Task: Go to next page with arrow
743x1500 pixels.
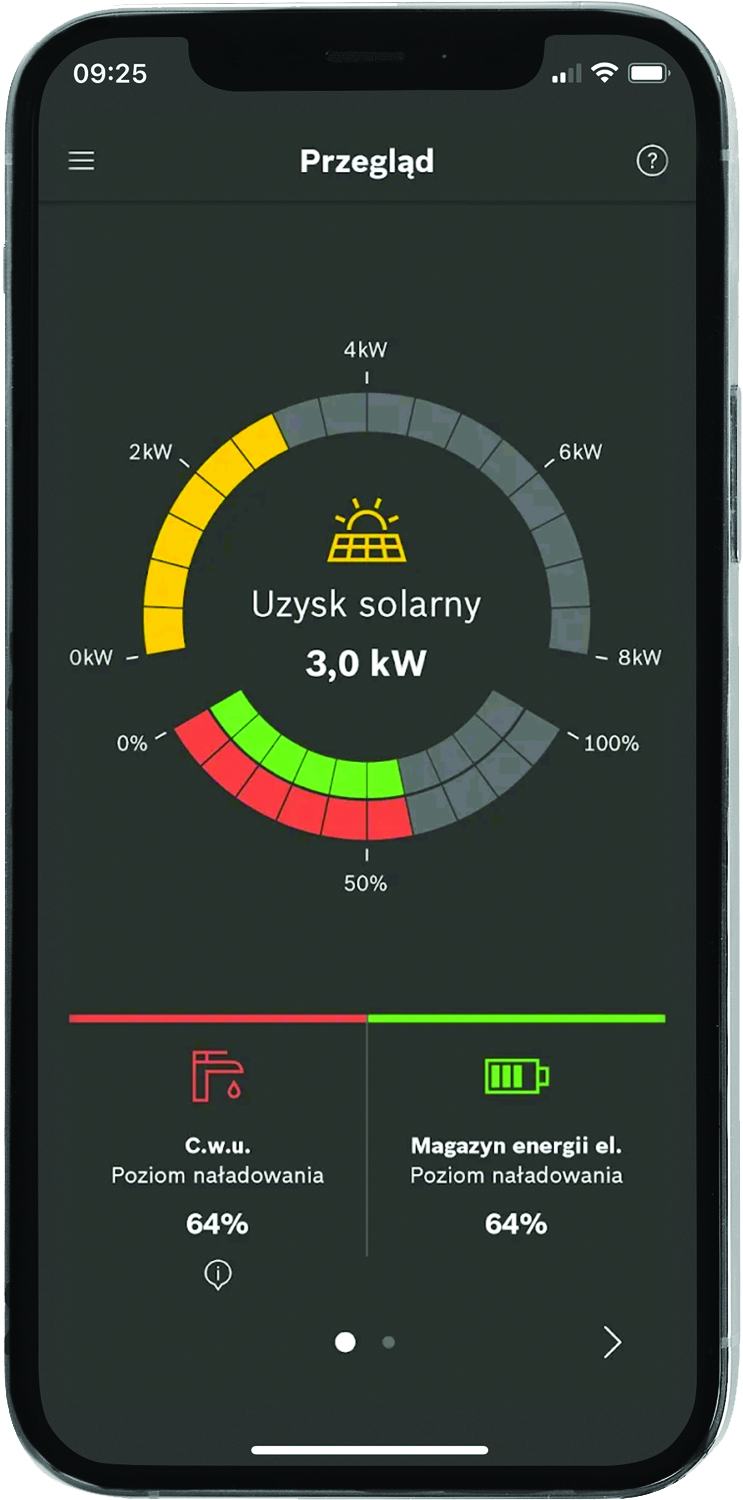Action: 612,1342
